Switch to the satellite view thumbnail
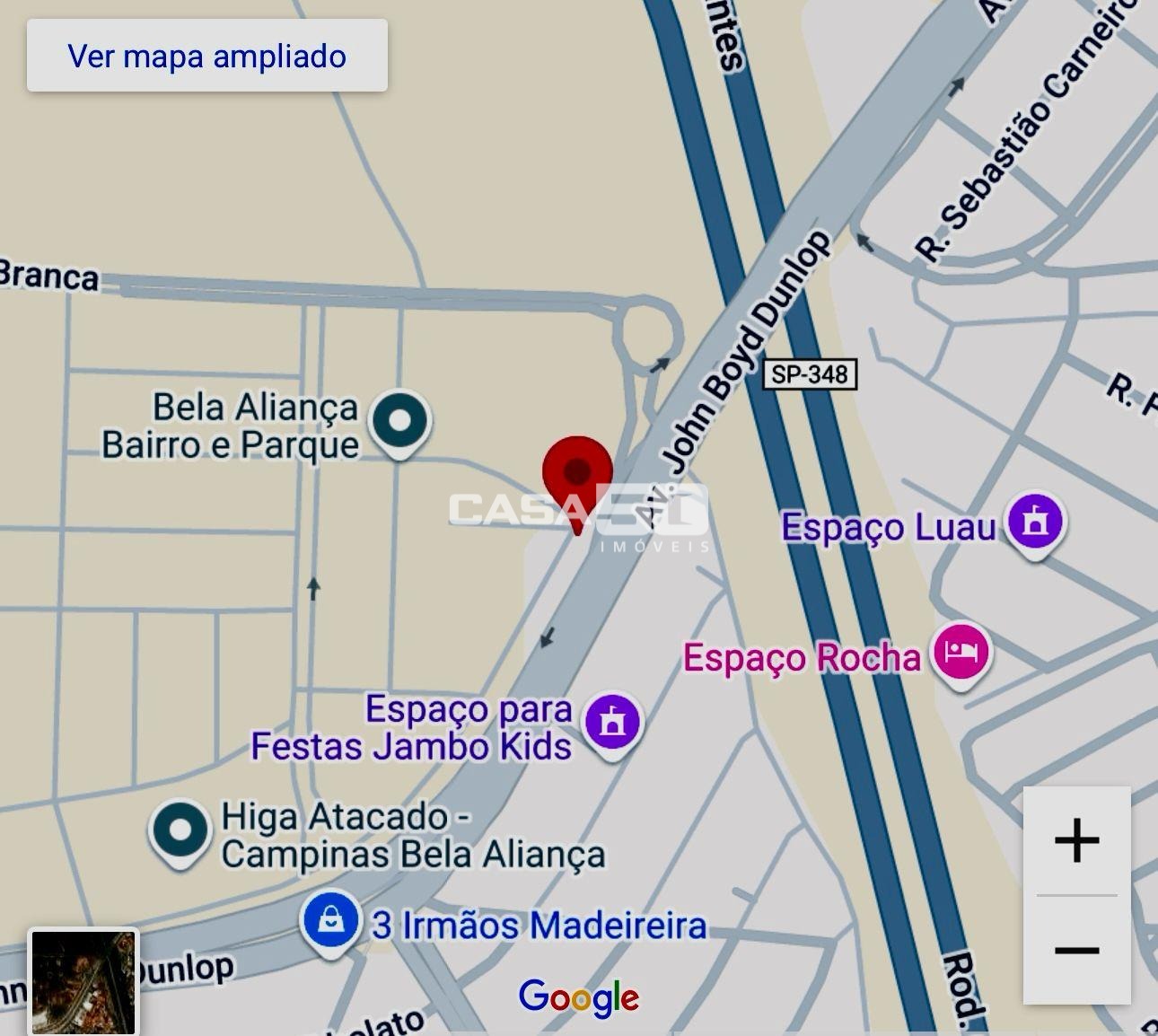The width and height of the screenshot is (1158, 1036). click(x=83, y=981)
